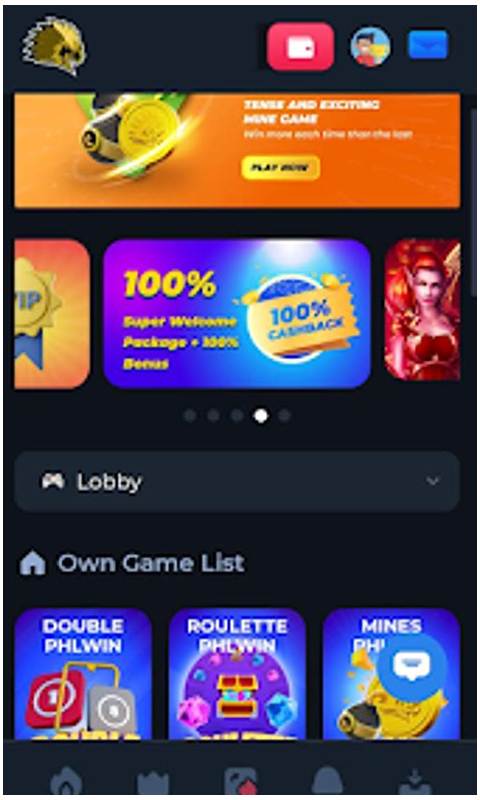Select the first carousel page dot
Image resolution: width=480 pixels, height=800 pixels.
point(190,416)
